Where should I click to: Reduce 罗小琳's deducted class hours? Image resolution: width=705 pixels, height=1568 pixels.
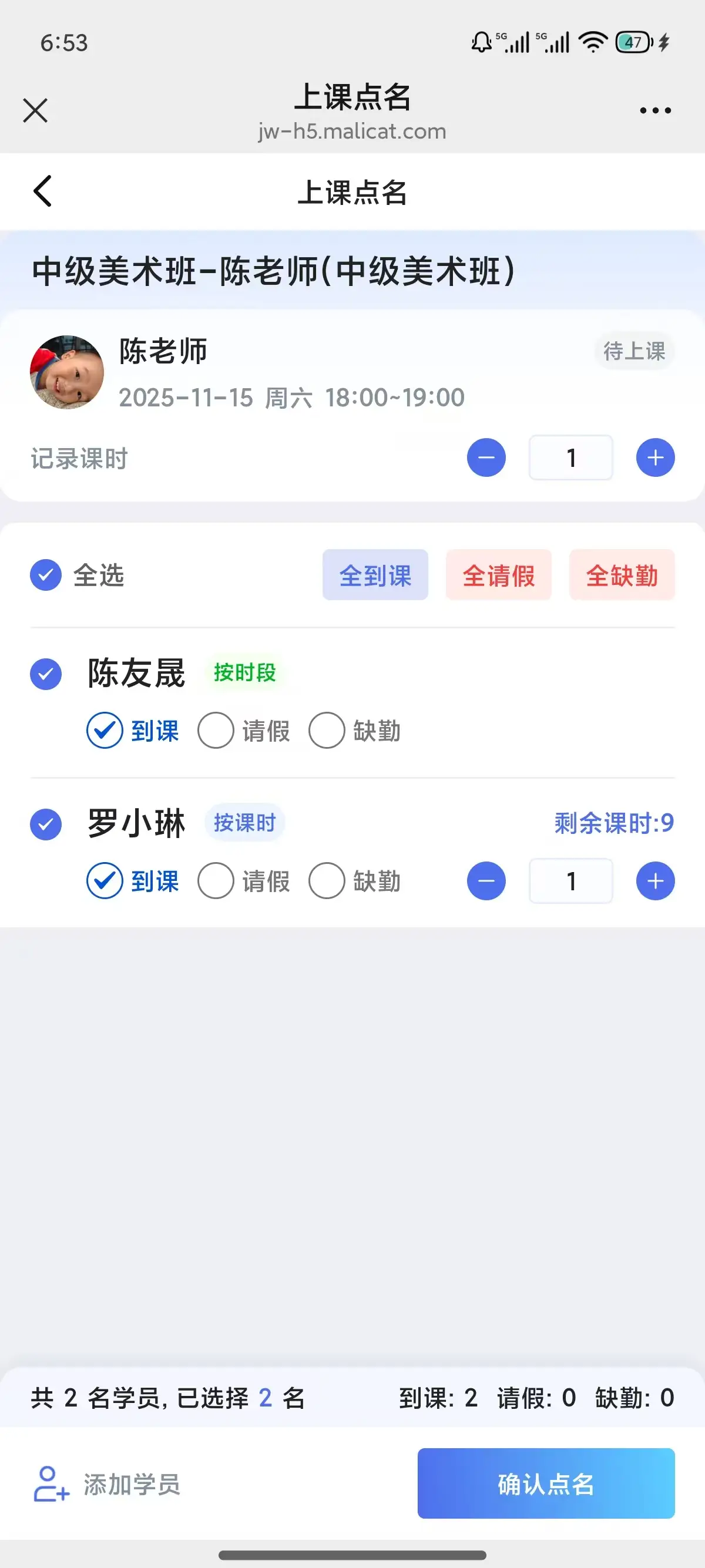coord(486,881)
